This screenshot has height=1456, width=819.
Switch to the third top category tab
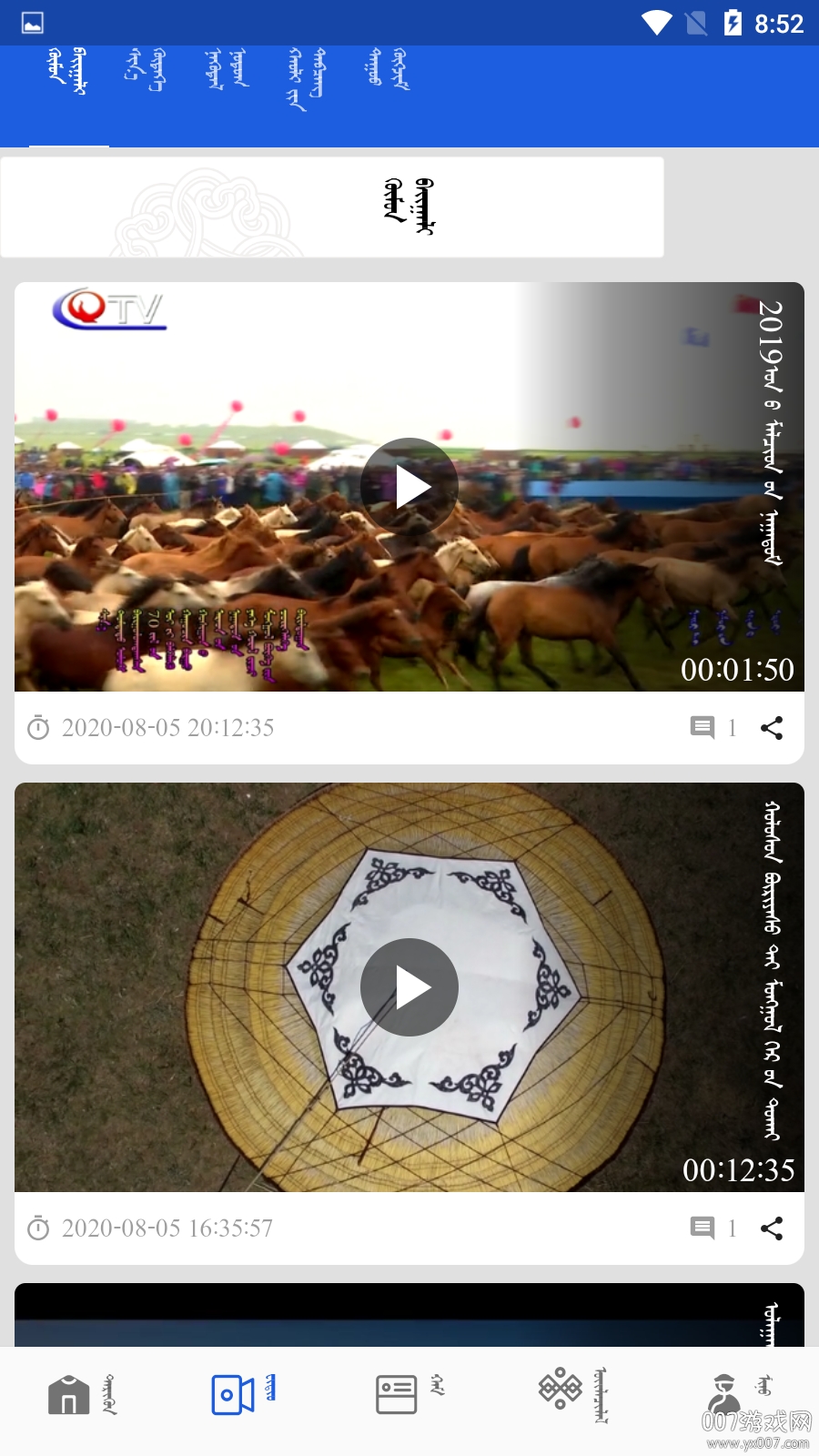click(x=226, y=73)
